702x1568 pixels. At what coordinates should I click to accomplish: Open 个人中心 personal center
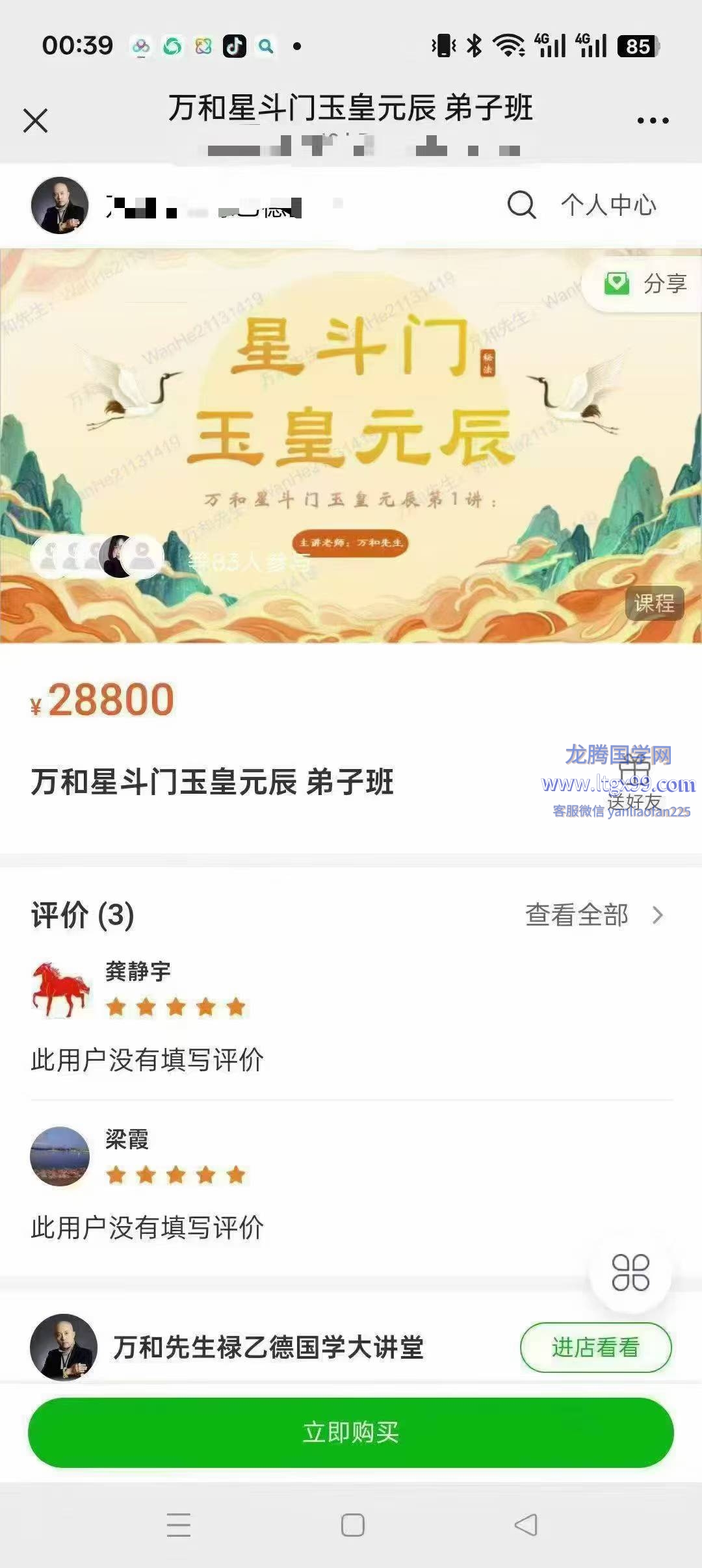point(608,205)
